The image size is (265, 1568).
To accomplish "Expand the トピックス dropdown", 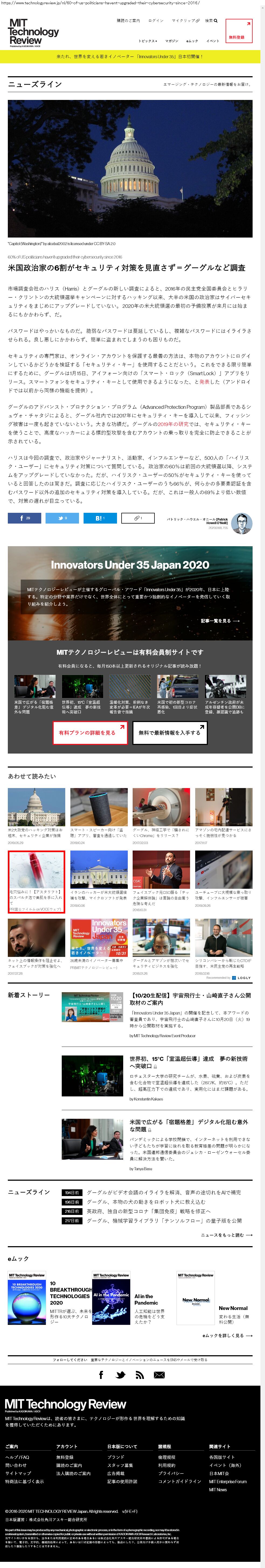I will click(147, 41).
